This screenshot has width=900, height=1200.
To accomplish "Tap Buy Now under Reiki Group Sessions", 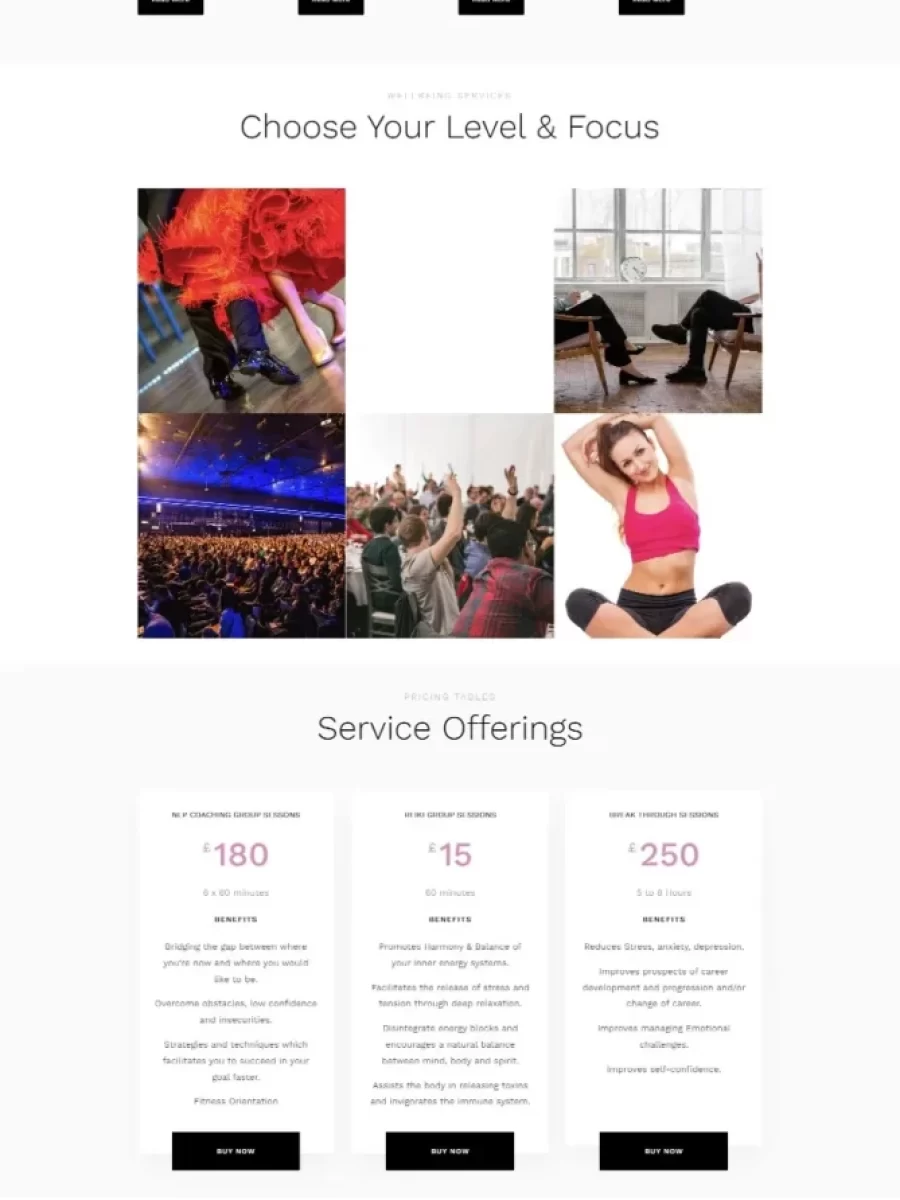I will tap(449, 1151).
